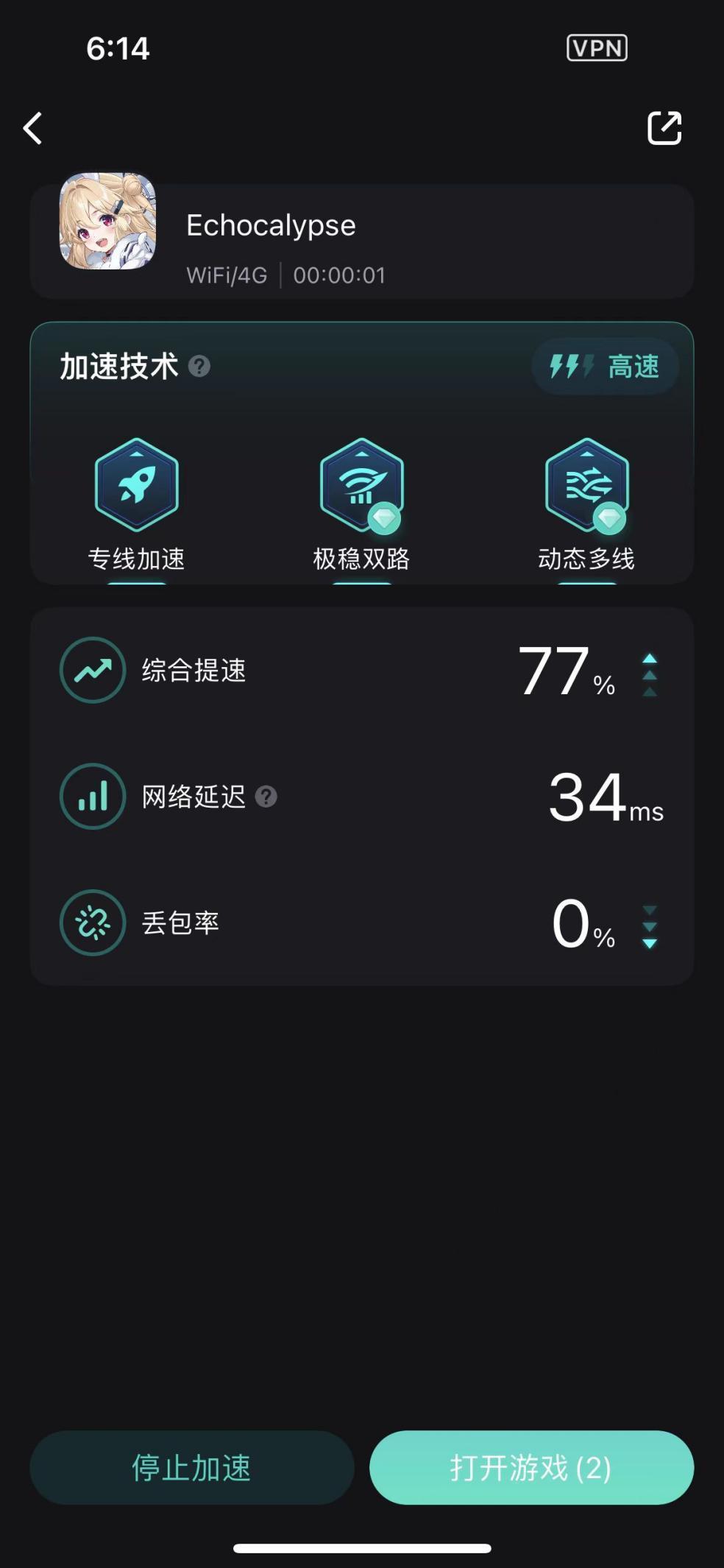Show help for 网络延迟
Screen dimensions: 724x1568
pyautogui.click(x=266, y=797)
